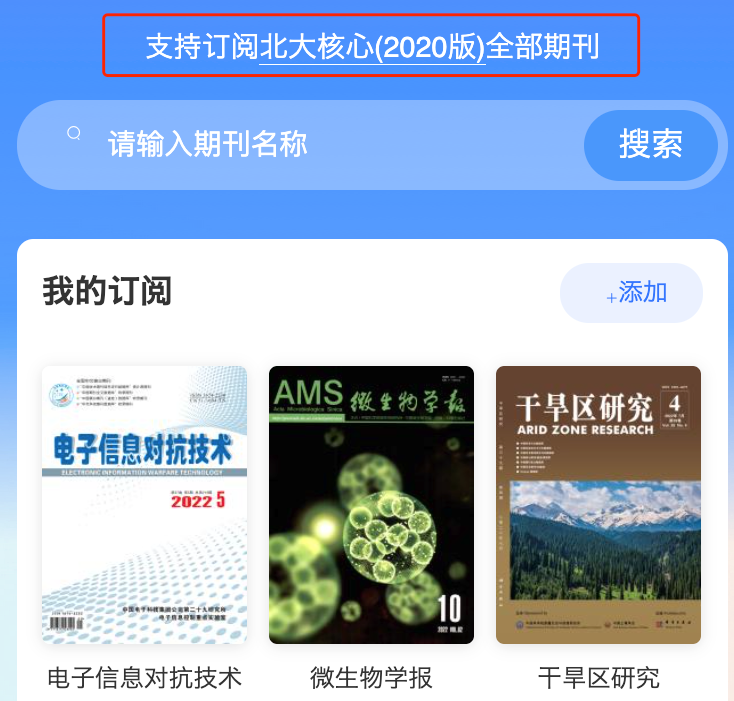
Task: Tap the 请输入期刊名称 search field
Action: click(300, 144)
